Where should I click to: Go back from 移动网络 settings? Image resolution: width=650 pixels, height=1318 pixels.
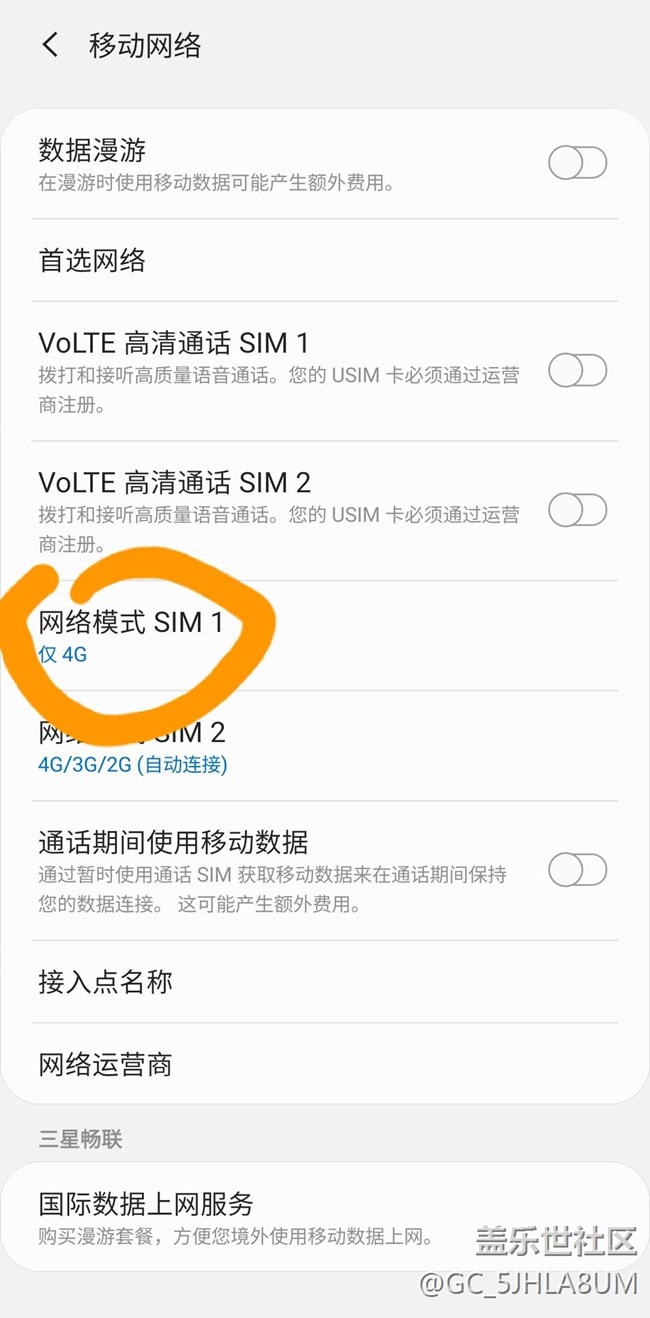point(50,45)
